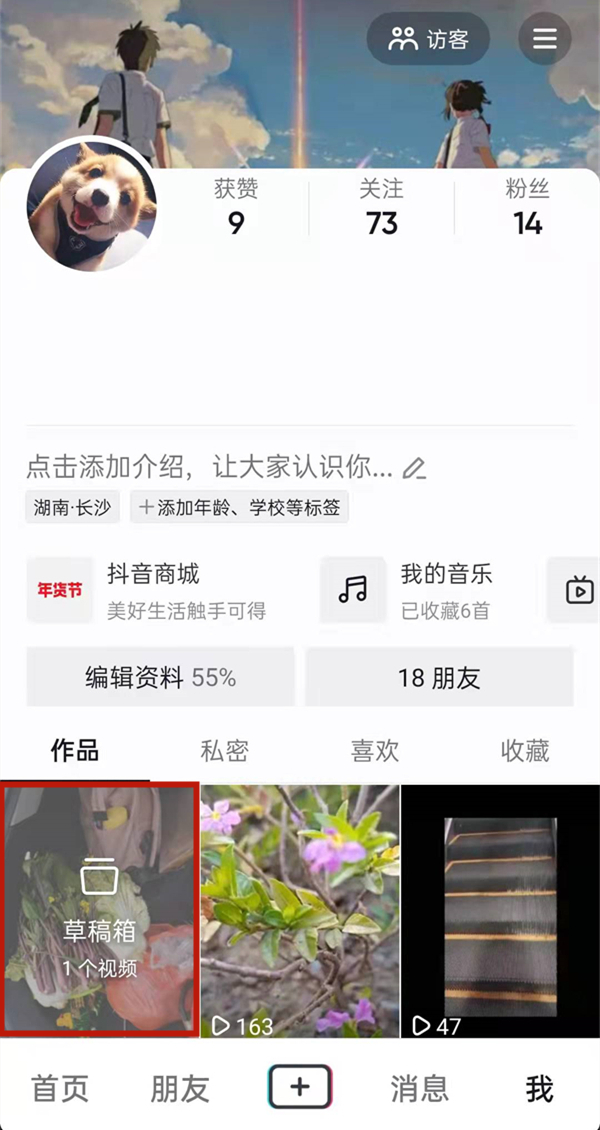The image size is (600, 1130).
Task: Switch to the 私密 tab
Action: [224, 751]
